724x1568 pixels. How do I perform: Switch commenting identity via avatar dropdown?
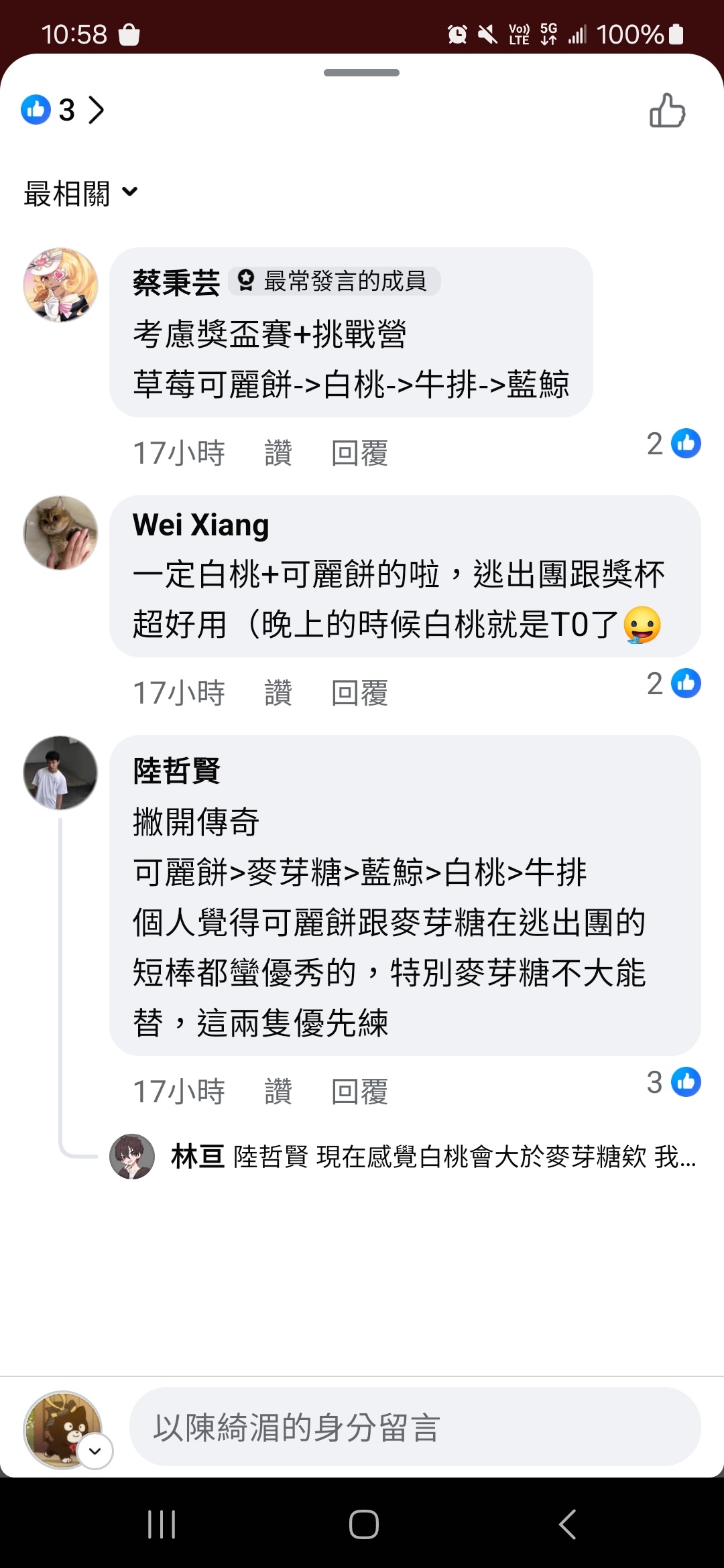click(95, 1451)
